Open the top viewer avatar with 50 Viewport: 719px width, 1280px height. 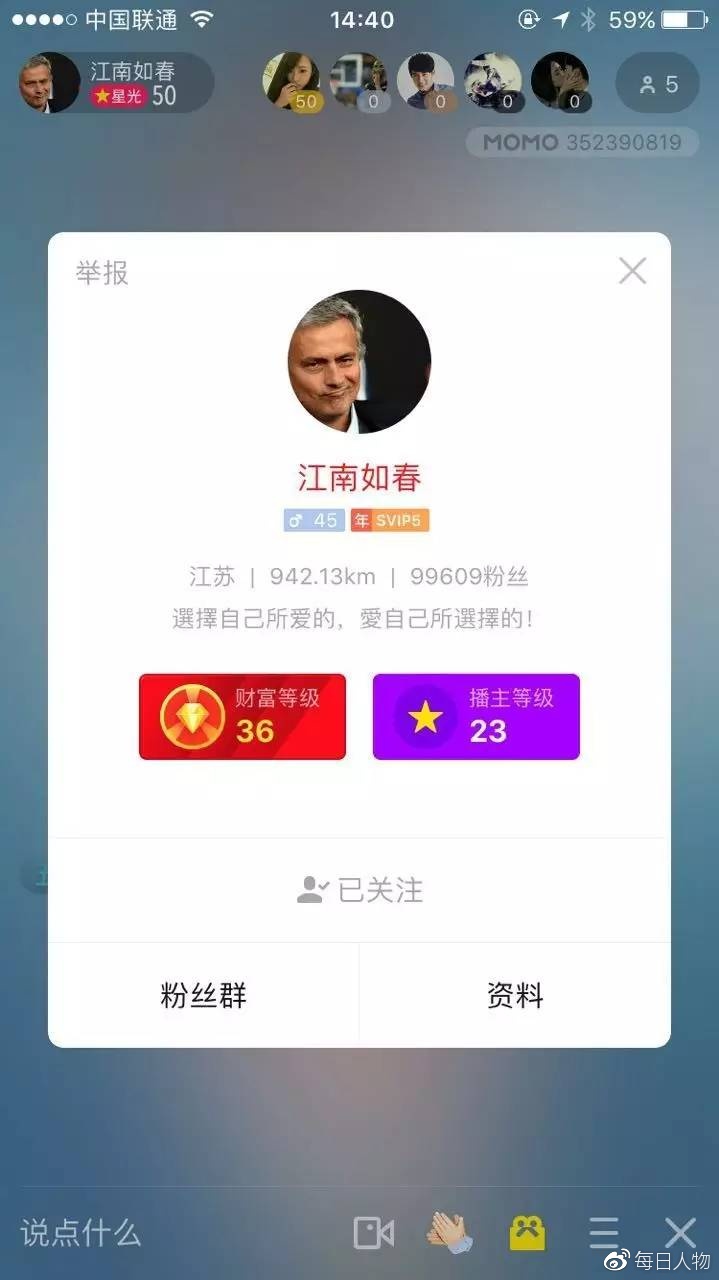[x=291, y=81]
